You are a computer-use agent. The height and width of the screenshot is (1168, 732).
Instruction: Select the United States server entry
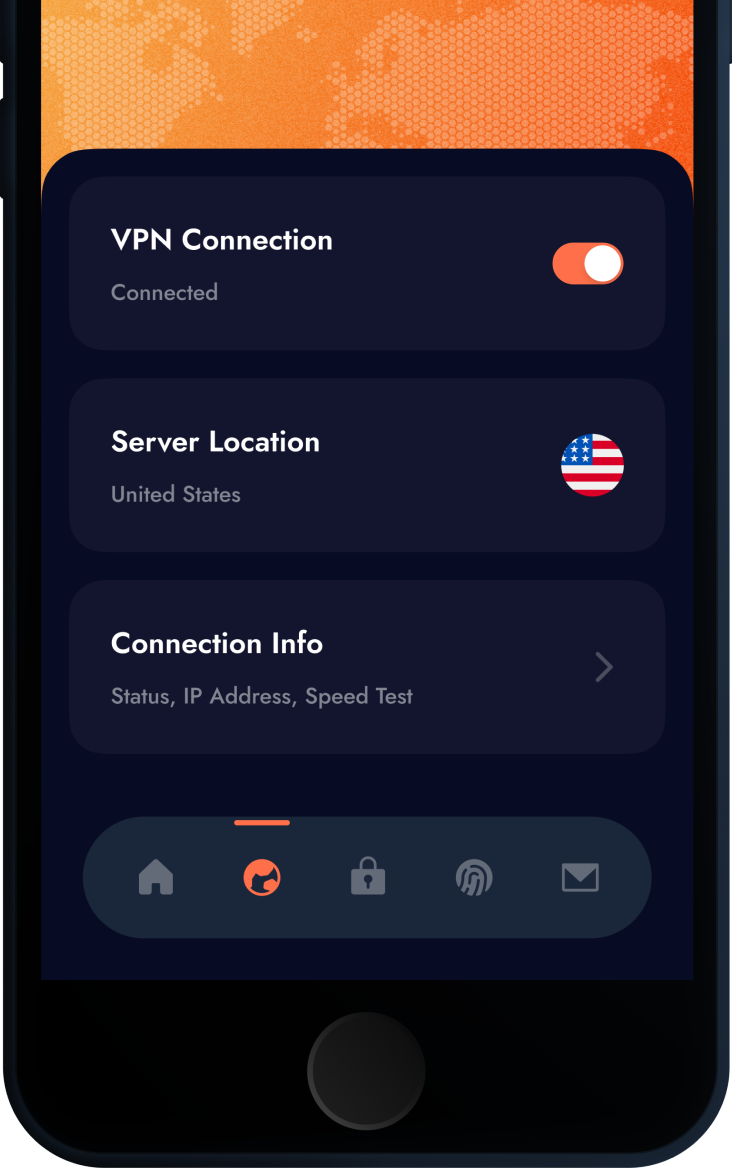(x=367, y=464)
